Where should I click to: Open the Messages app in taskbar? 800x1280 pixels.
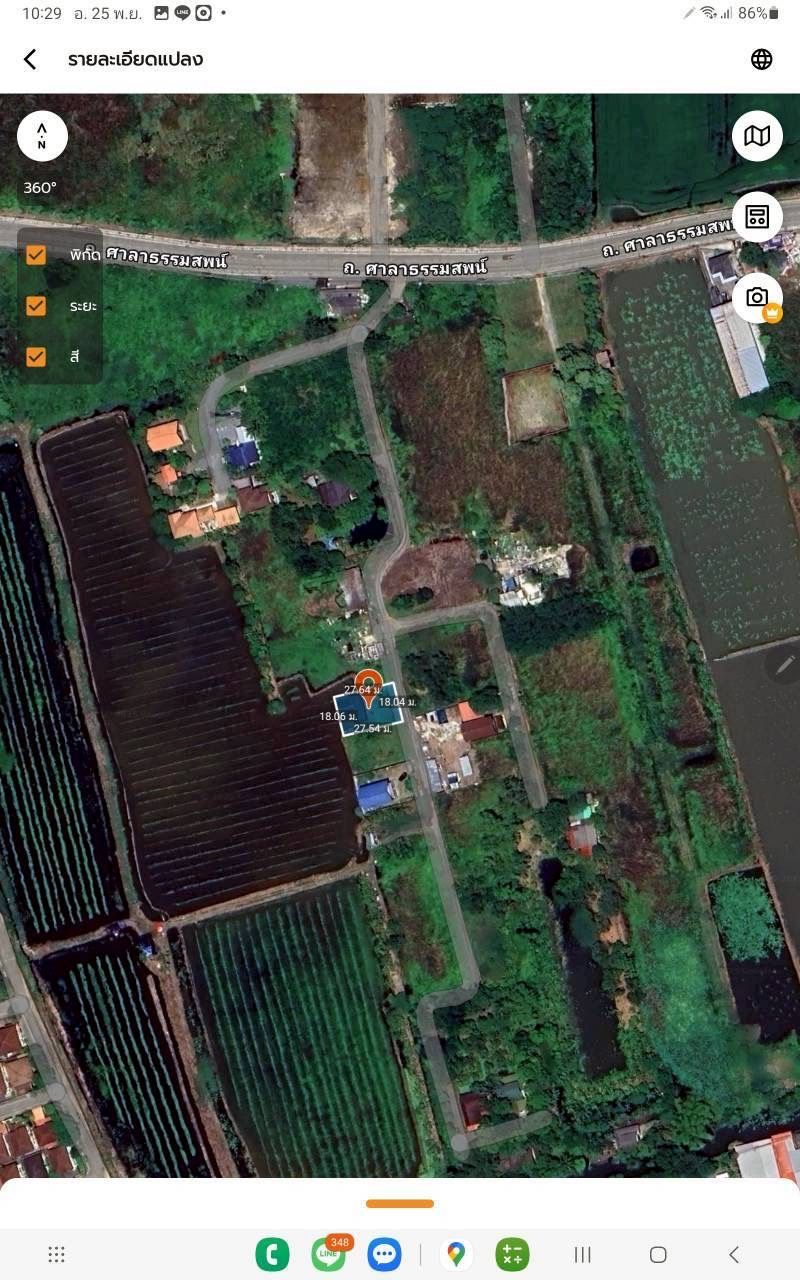coord(384,1254)
